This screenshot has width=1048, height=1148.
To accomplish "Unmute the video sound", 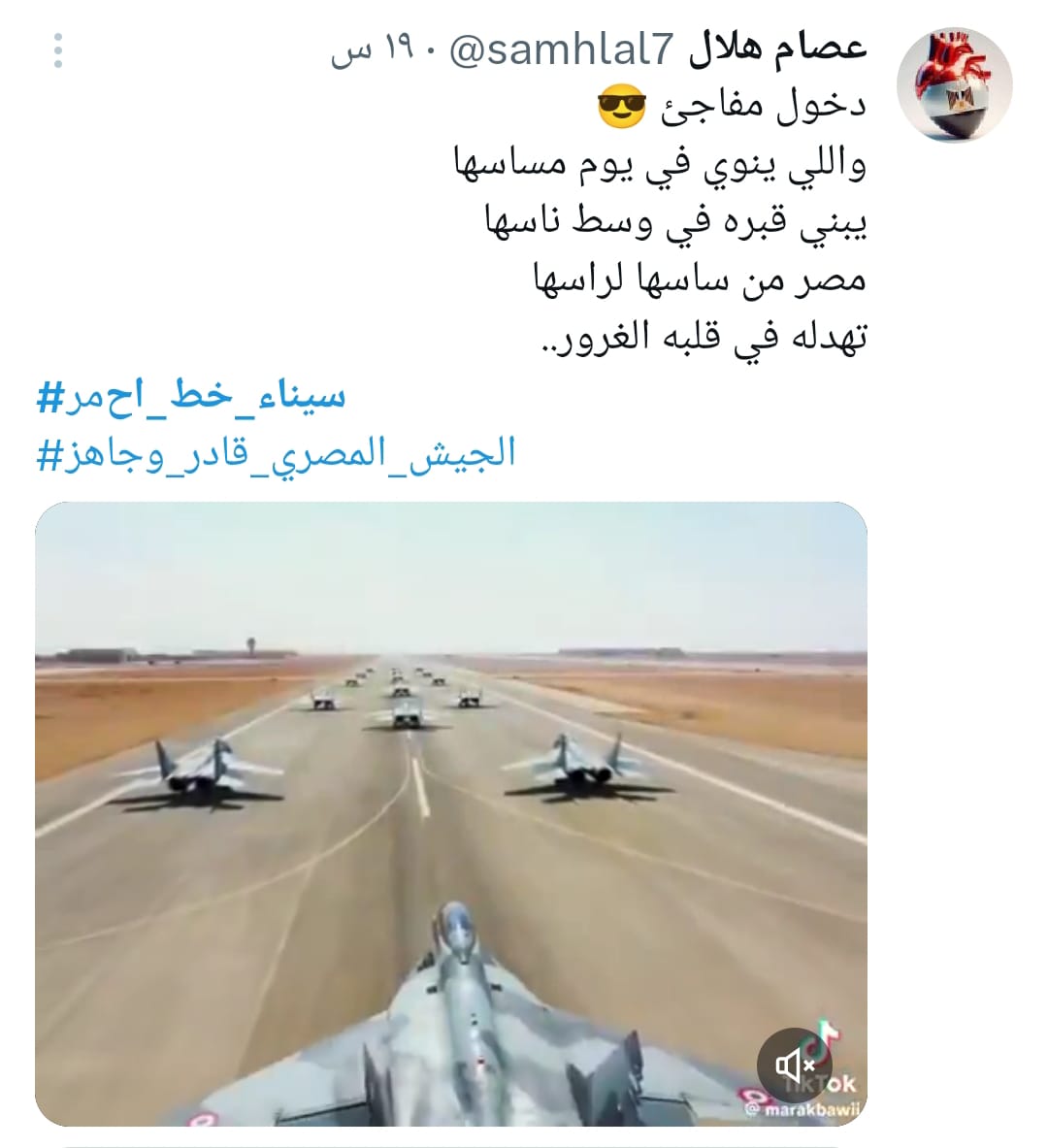I will point(793,1065).
